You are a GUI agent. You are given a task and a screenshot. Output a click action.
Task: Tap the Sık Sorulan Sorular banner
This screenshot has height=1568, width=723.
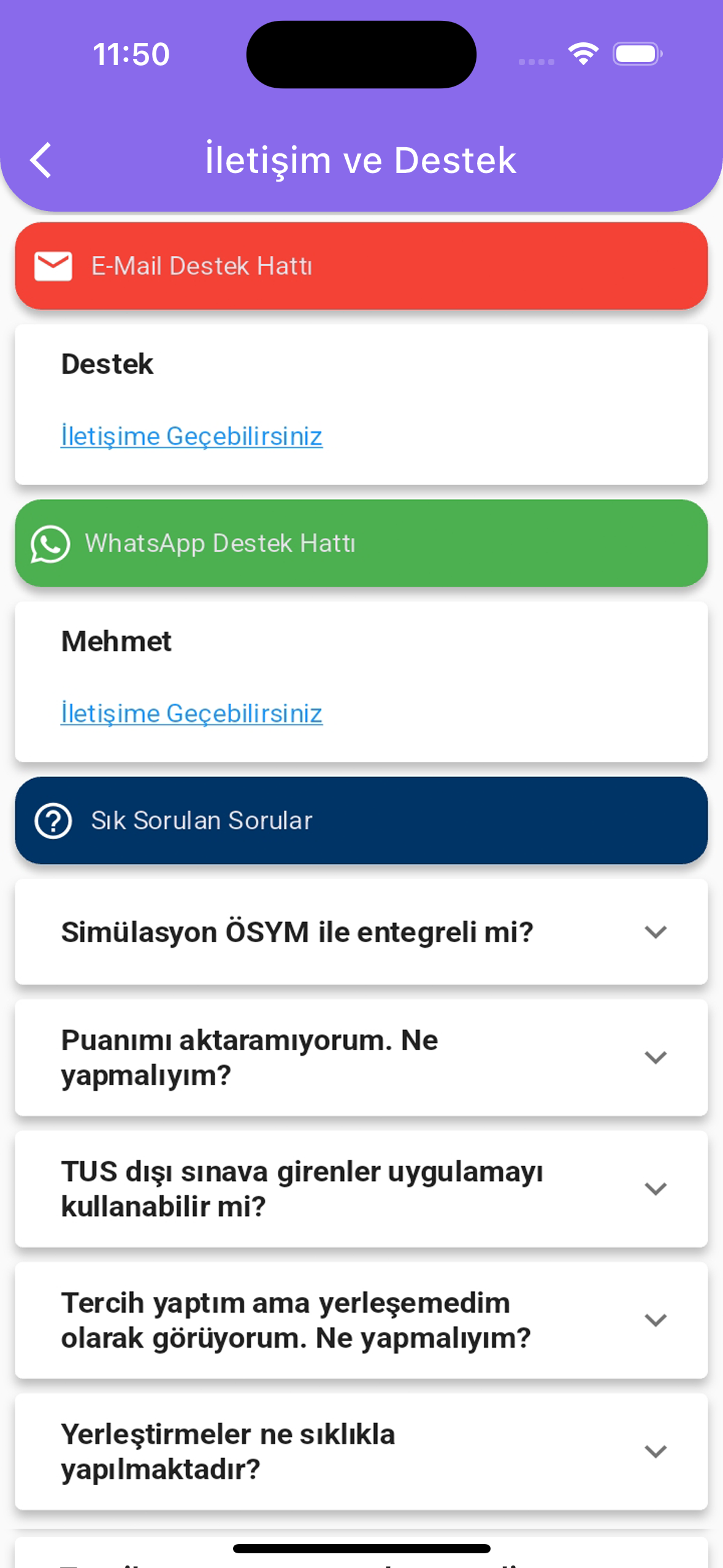point(361,821)
